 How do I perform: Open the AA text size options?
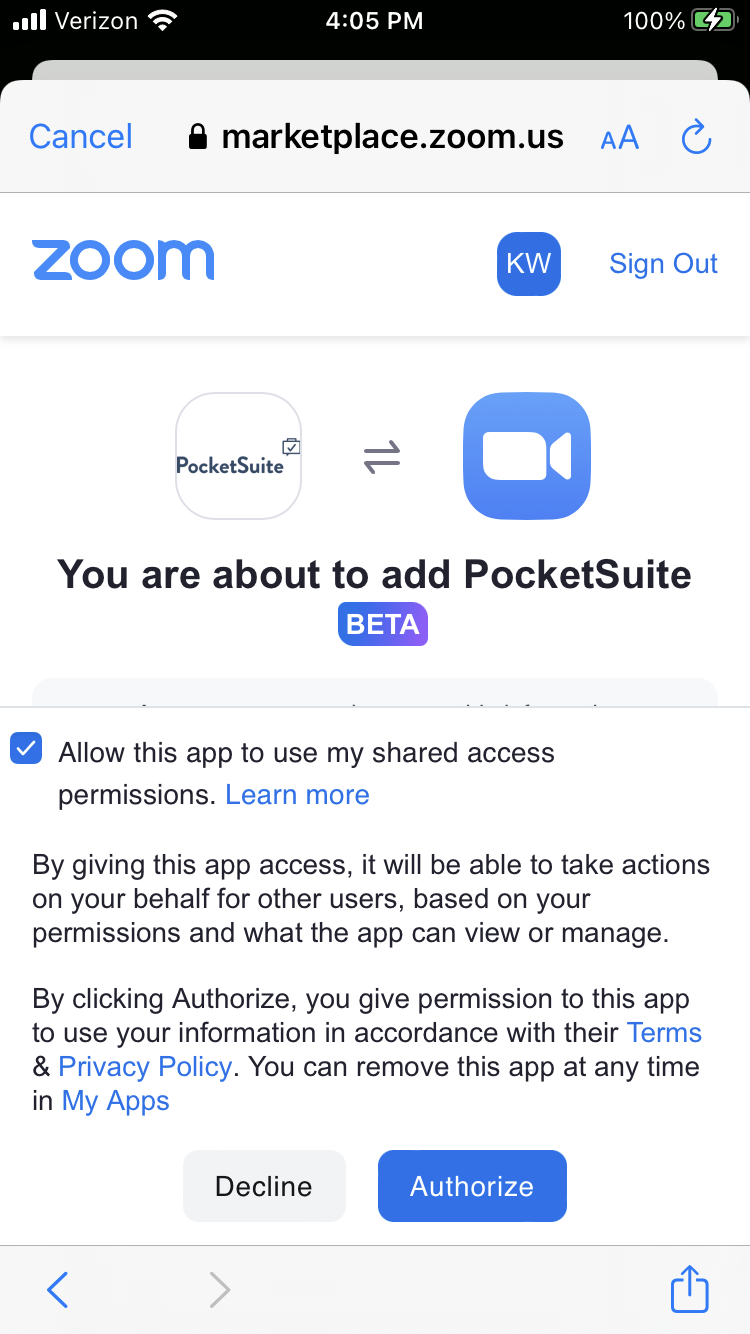click(x=619, y=138)
